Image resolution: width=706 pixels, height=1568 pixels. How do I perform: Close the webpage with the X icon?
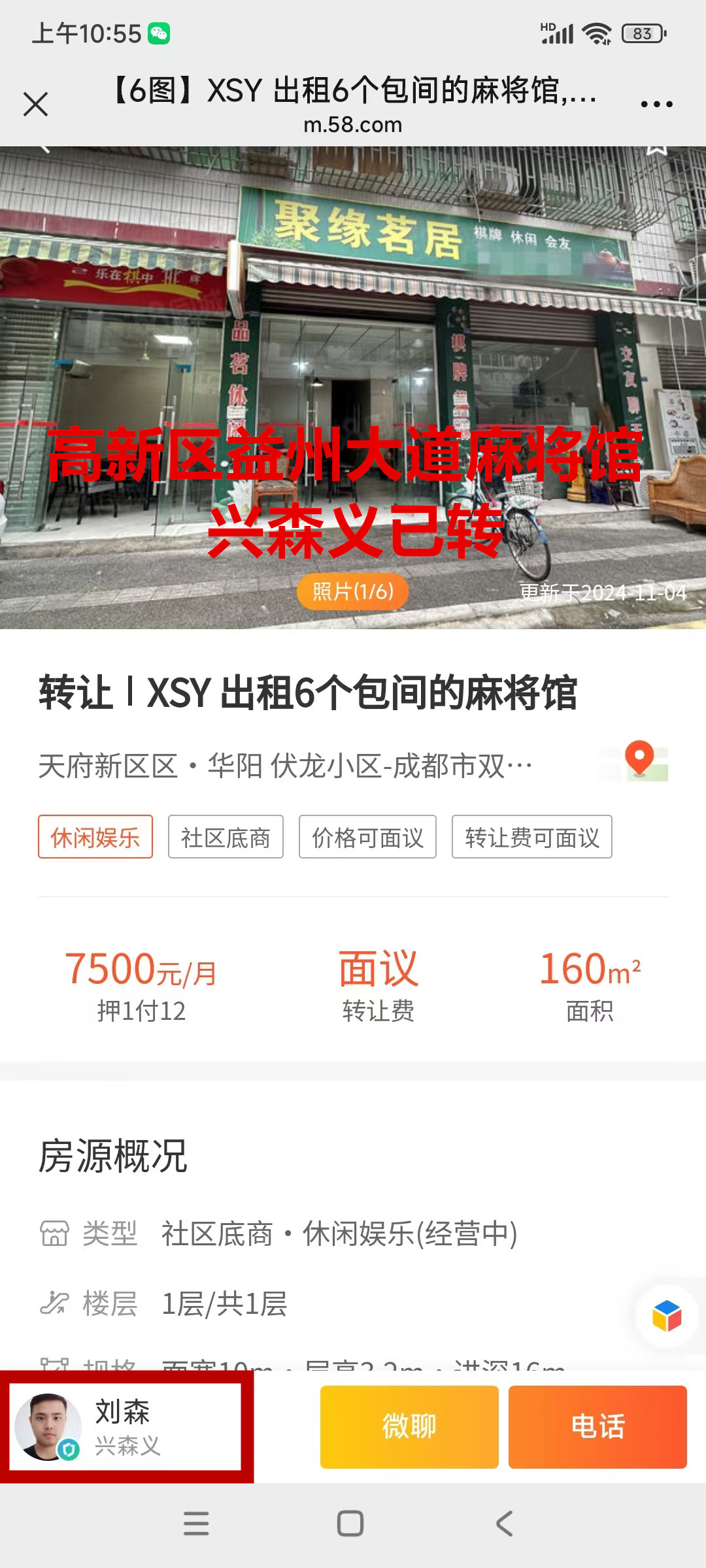[x=35, y=105]
